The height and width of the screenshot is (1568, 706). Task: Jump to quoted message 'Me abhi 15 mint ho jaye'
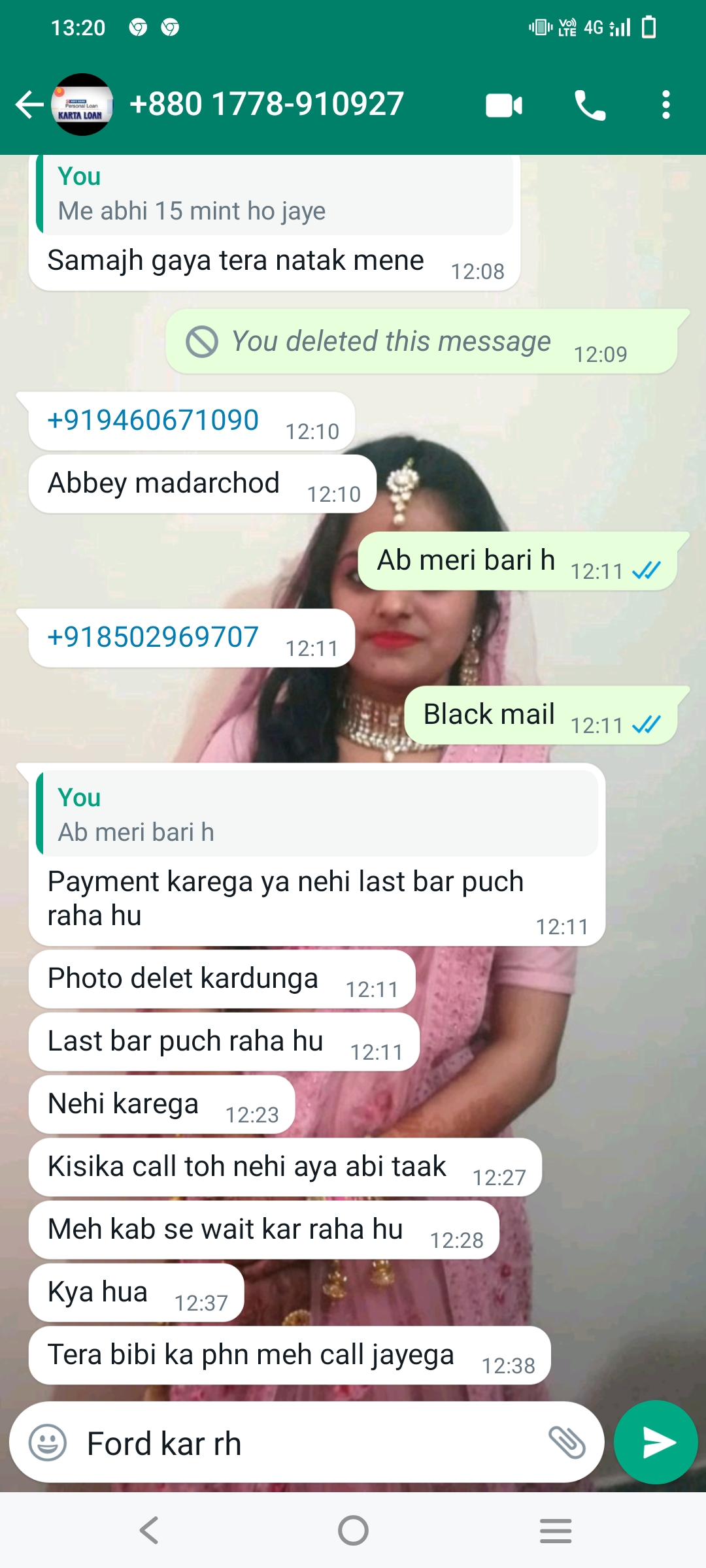275,196
